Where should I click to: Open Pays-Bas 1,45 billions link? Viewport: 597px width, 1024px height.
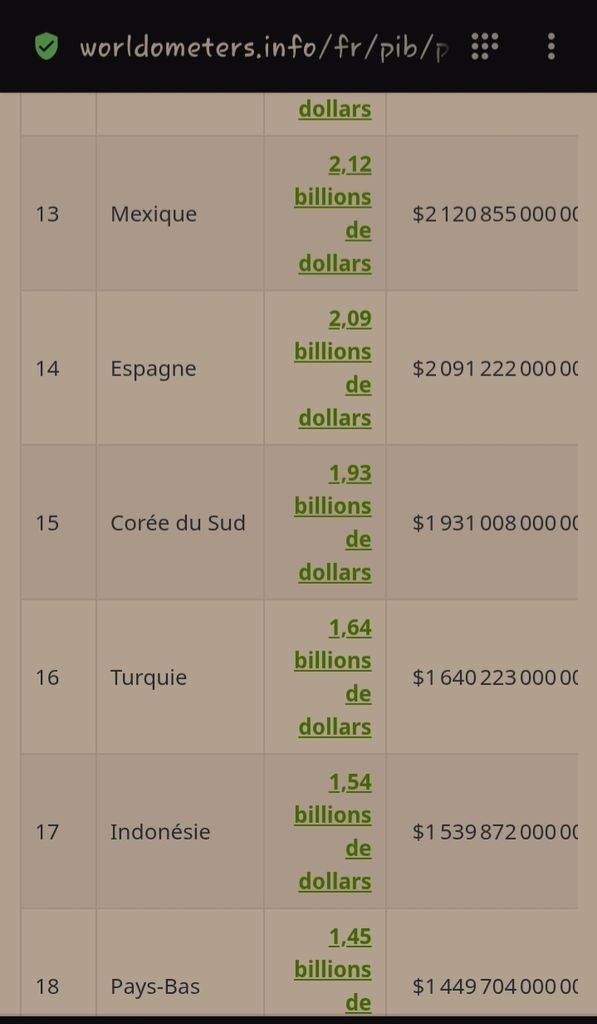(x=333, y=970)
